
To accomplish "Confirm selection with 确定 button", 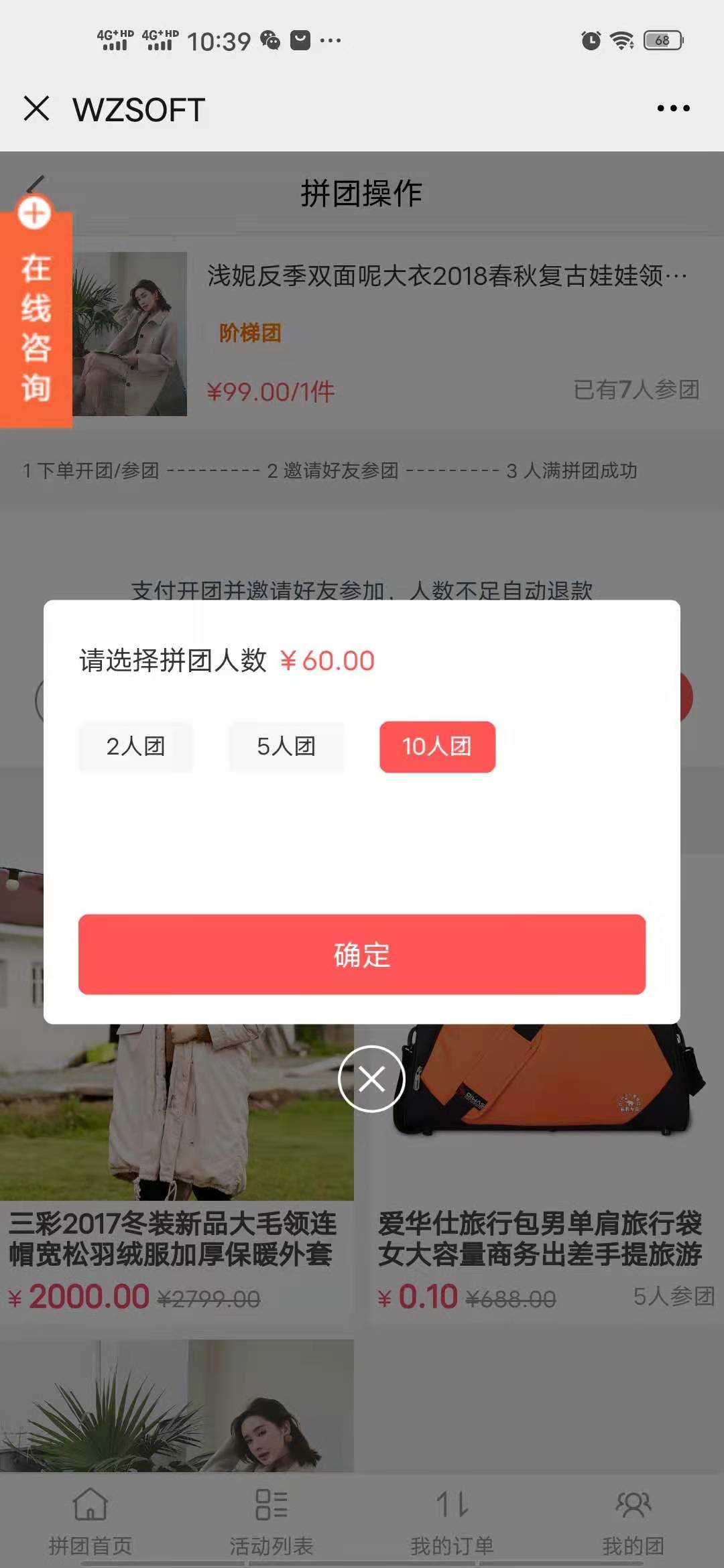I will (362, 954).
